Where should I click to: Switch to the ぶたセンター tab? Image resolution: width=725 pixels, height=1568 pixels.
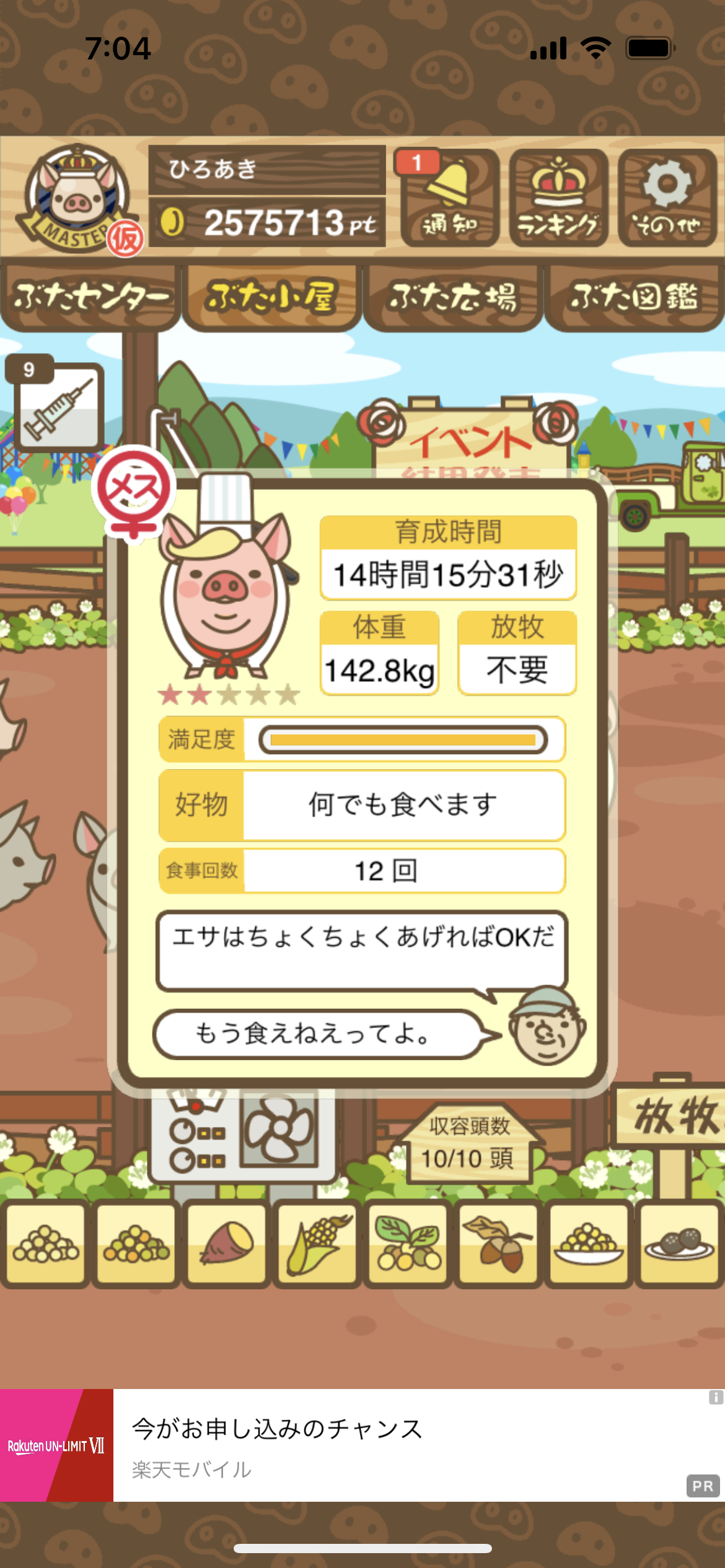90,297
